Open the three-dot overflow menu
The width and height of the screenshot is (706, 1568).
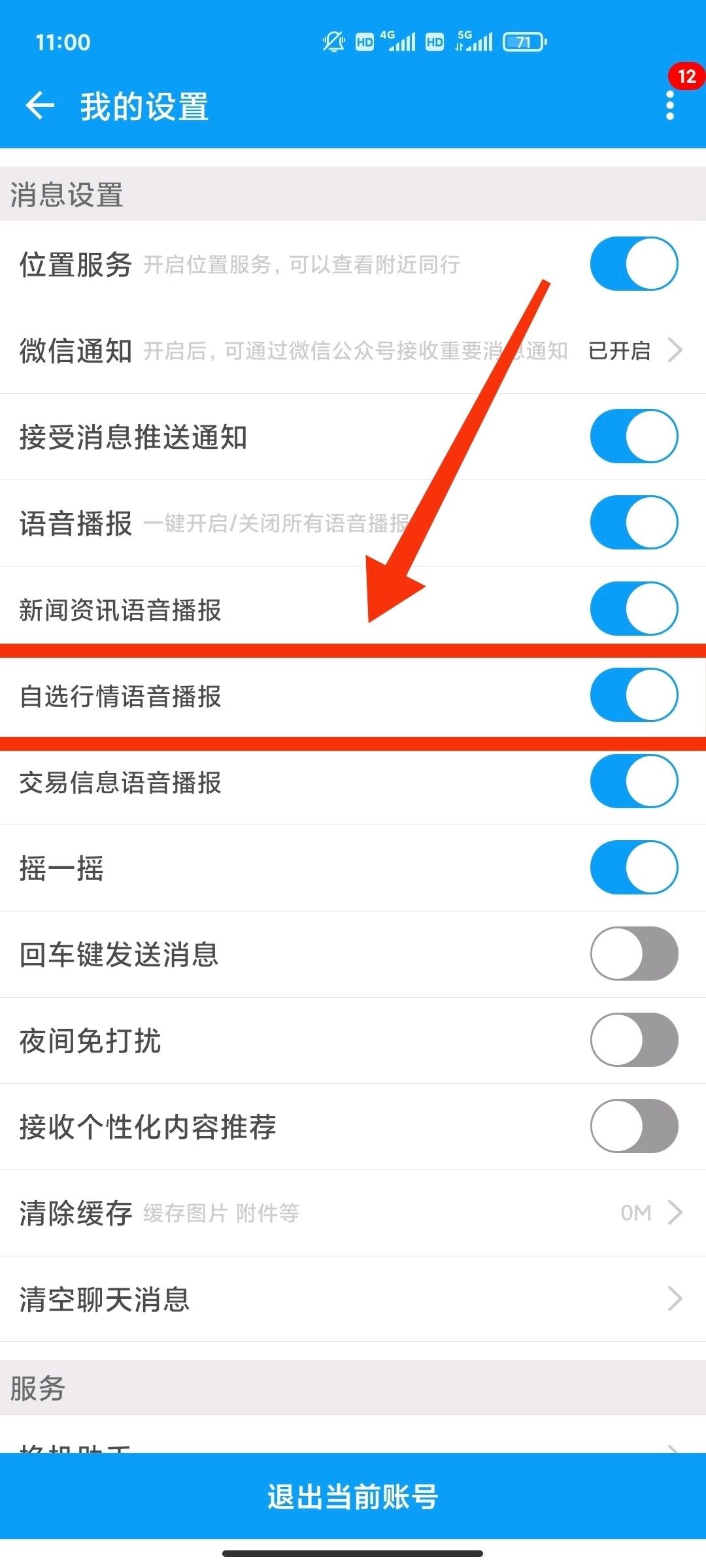click(x=669, y=106)
